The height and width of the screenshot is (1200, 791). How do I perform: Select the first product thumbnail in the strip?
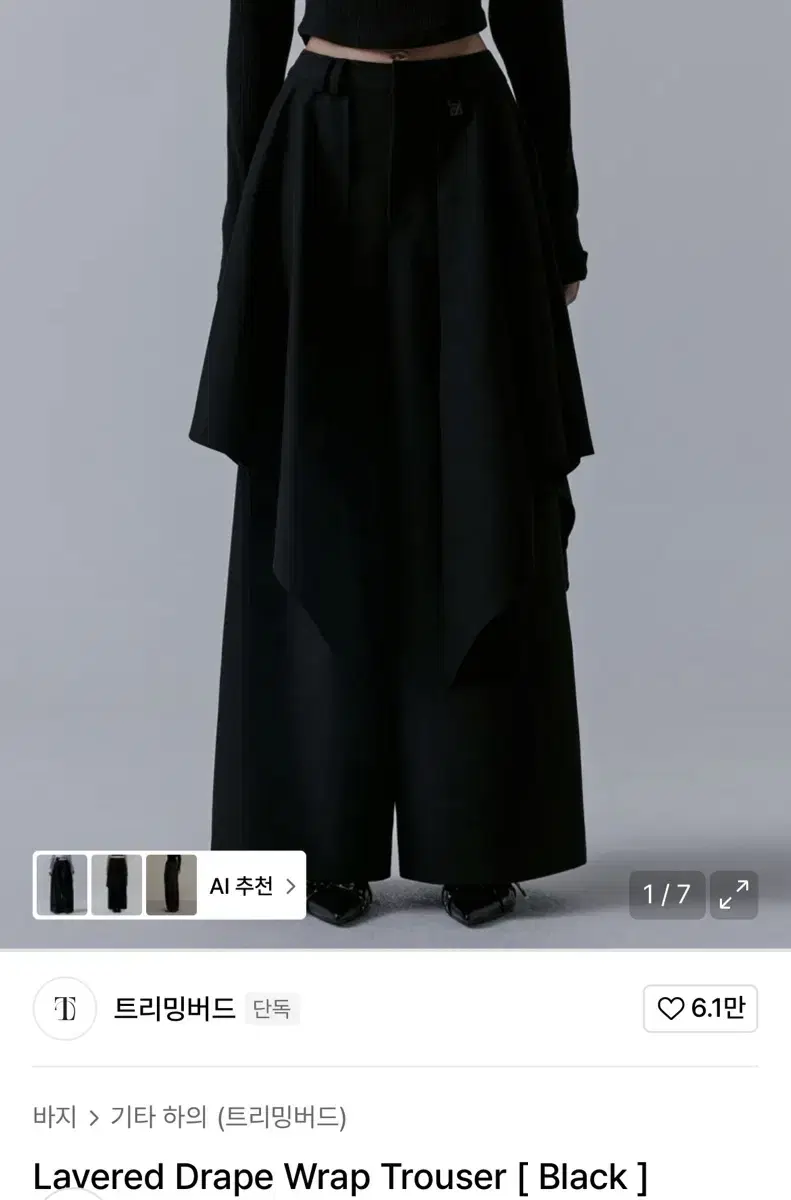[x=62, y=885]
